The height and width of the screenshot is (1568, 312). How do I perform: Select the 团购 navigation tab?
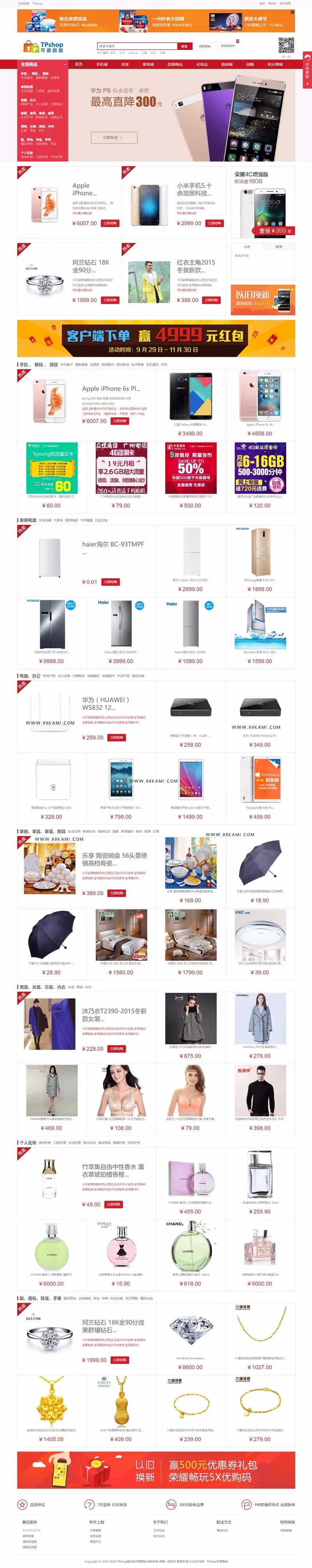(x=250, y=64)
